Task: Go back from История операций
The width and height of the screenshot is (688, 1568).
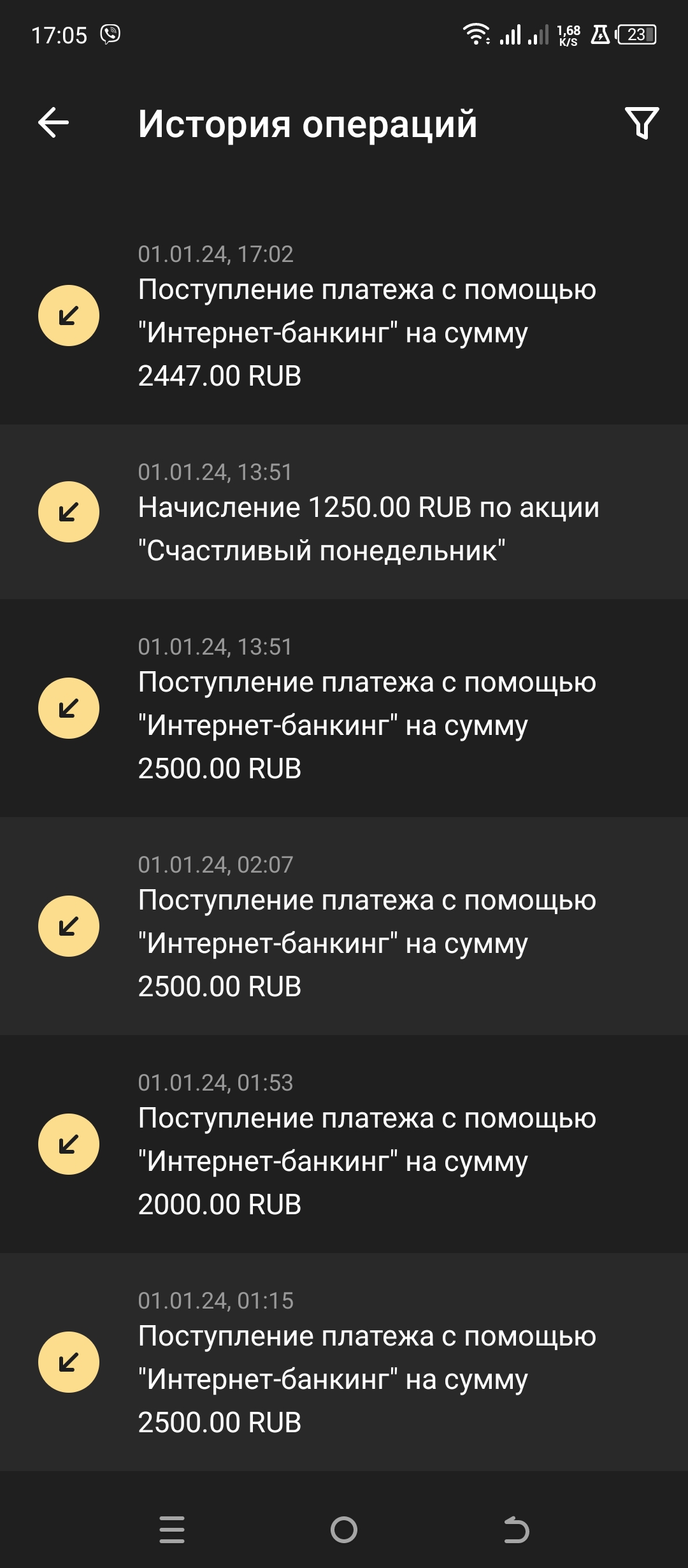Action: [54, 123]
